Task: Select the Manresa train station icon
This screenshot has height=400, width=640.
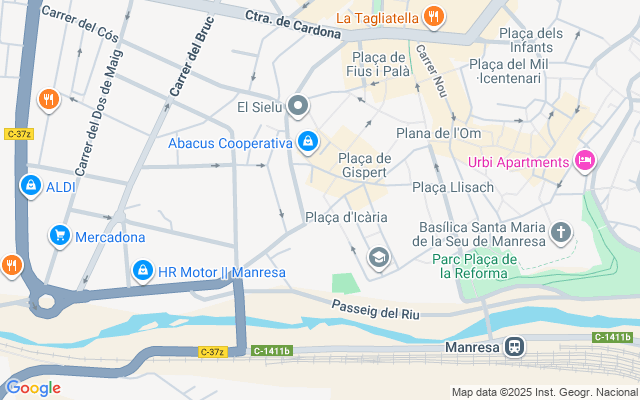Action: click(514, 347)
